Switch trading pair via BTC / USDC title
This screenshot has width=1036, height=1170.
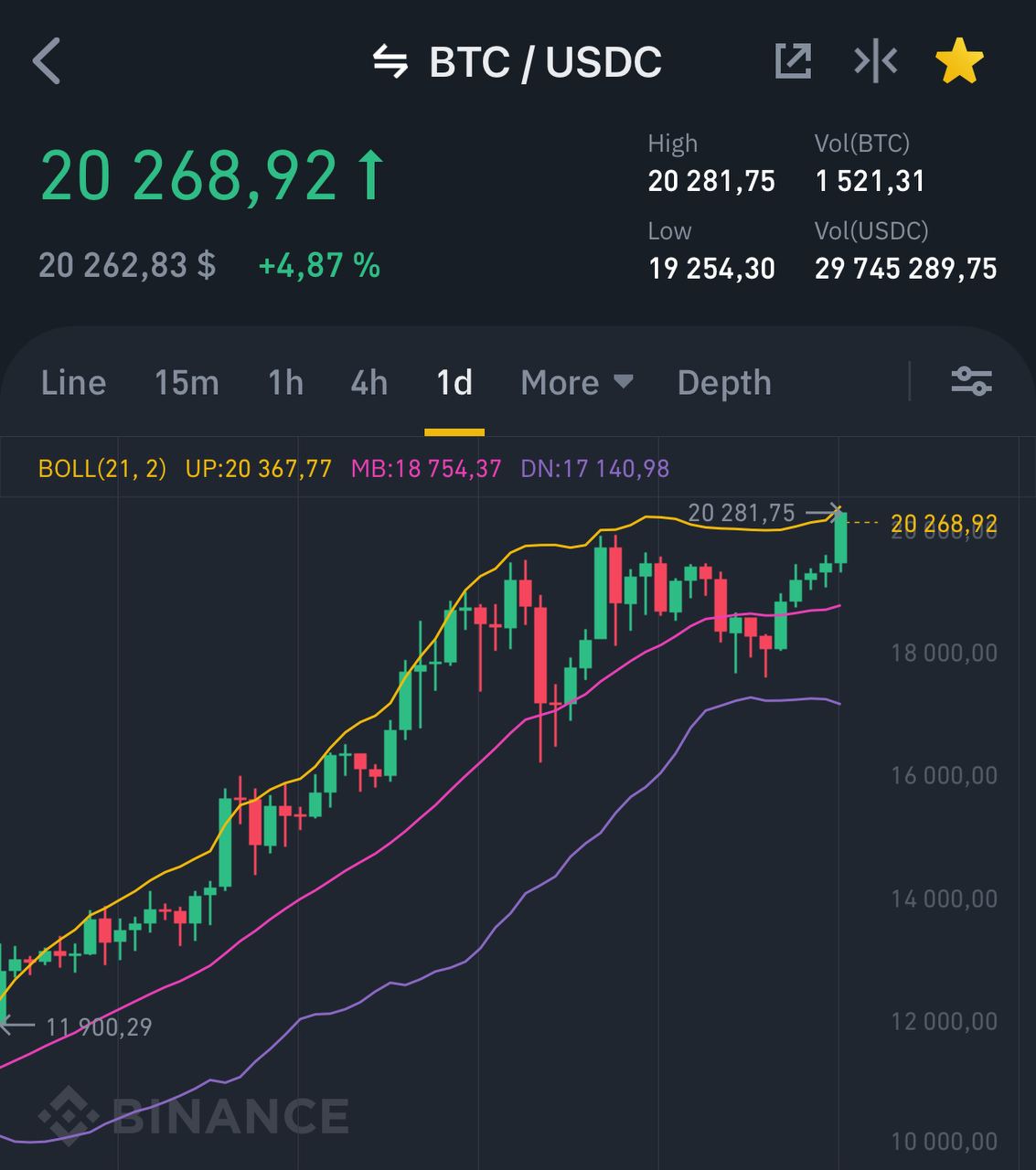[x=518, y=62]
